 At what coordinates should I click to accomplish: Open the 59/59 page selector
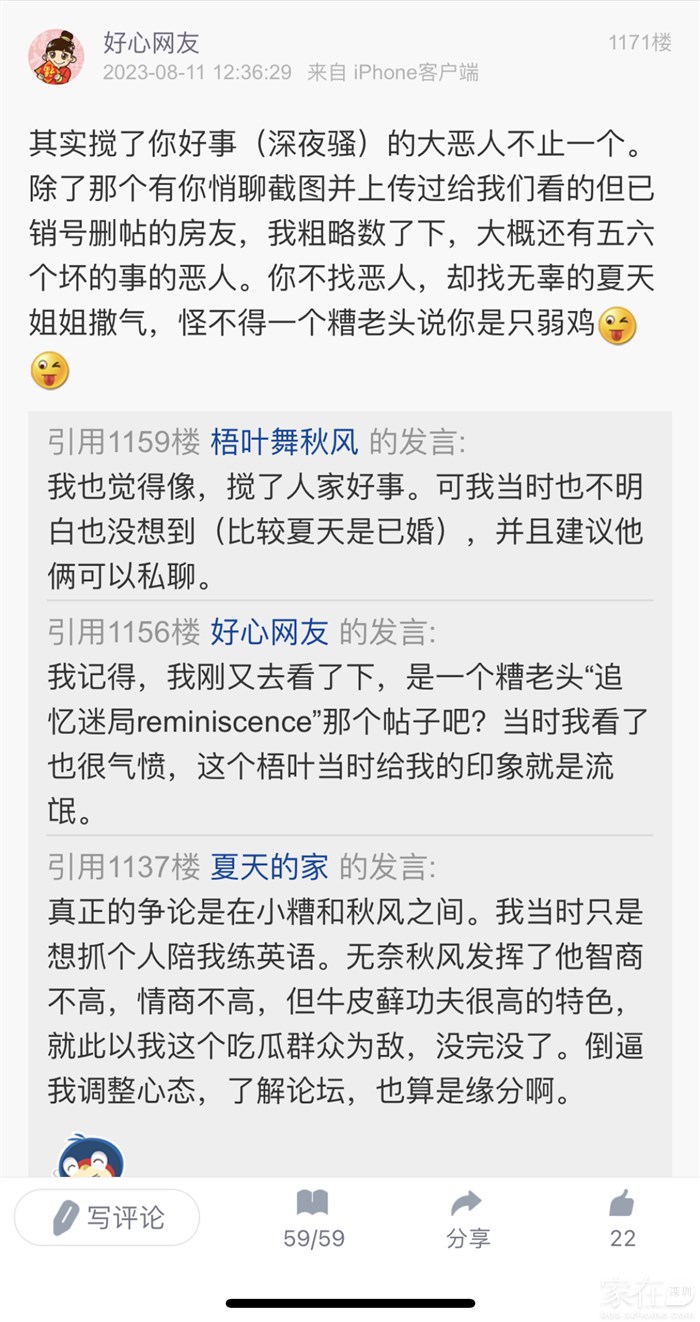coord(313,1219)
